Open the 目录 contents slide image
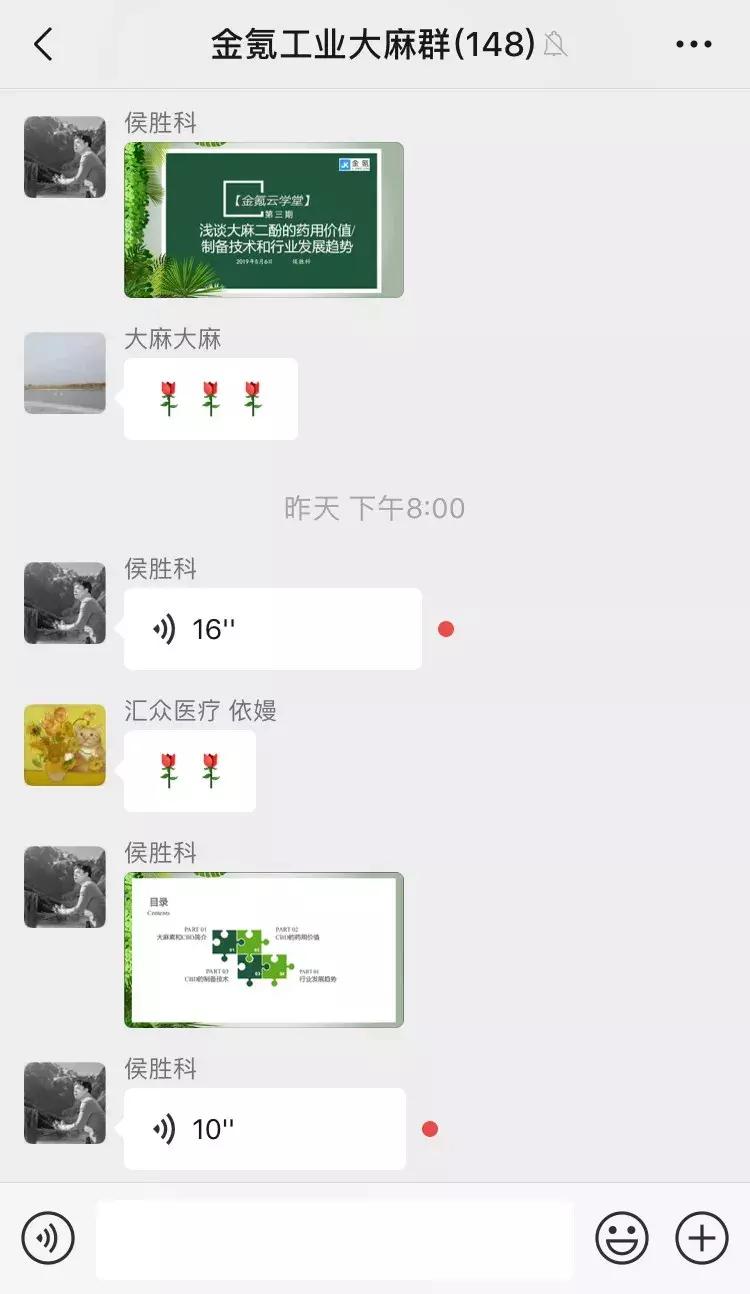 tap(262, 949)
